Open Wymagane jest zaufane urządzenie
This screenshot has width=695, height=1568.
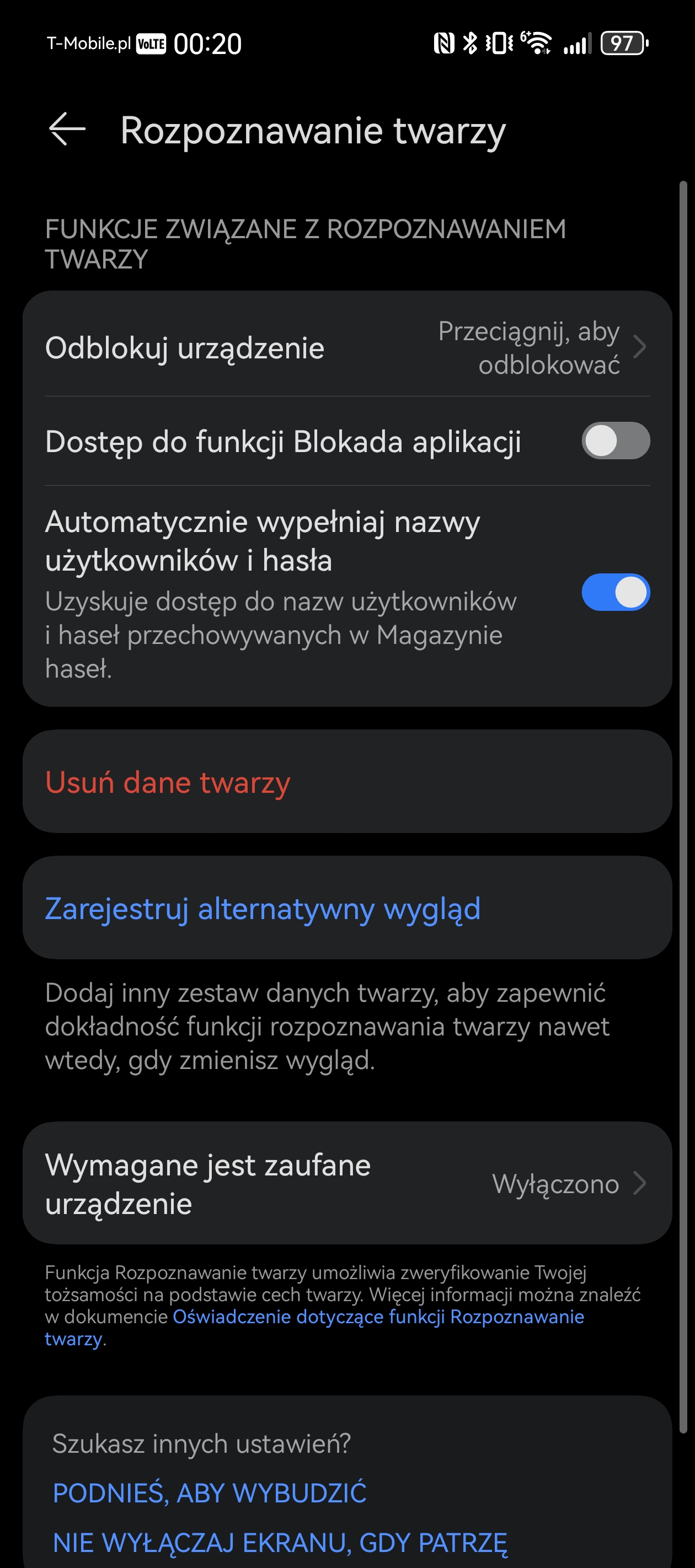[x=347, y=1183]
